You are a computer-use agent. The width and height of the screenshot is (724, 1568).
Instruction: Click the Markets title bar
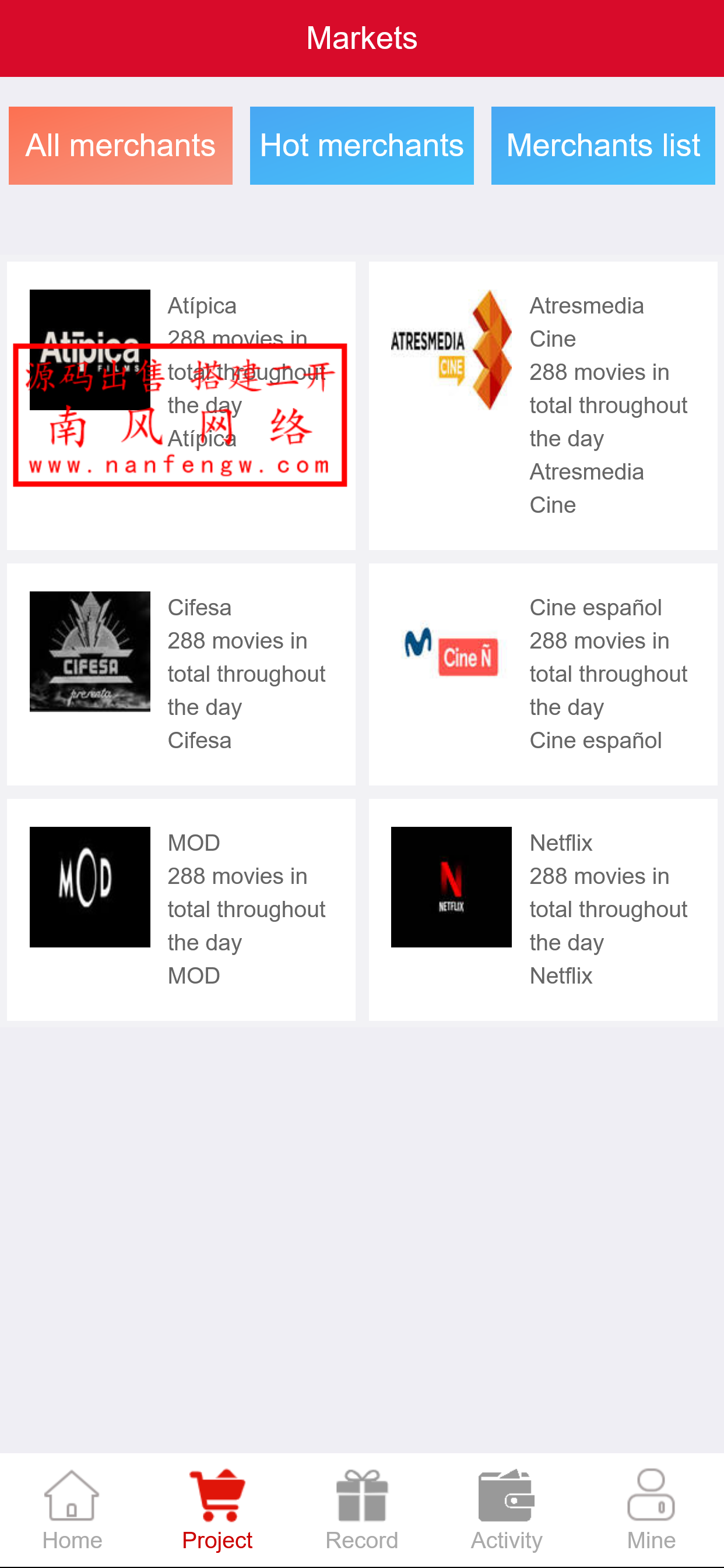pos(361,38)
